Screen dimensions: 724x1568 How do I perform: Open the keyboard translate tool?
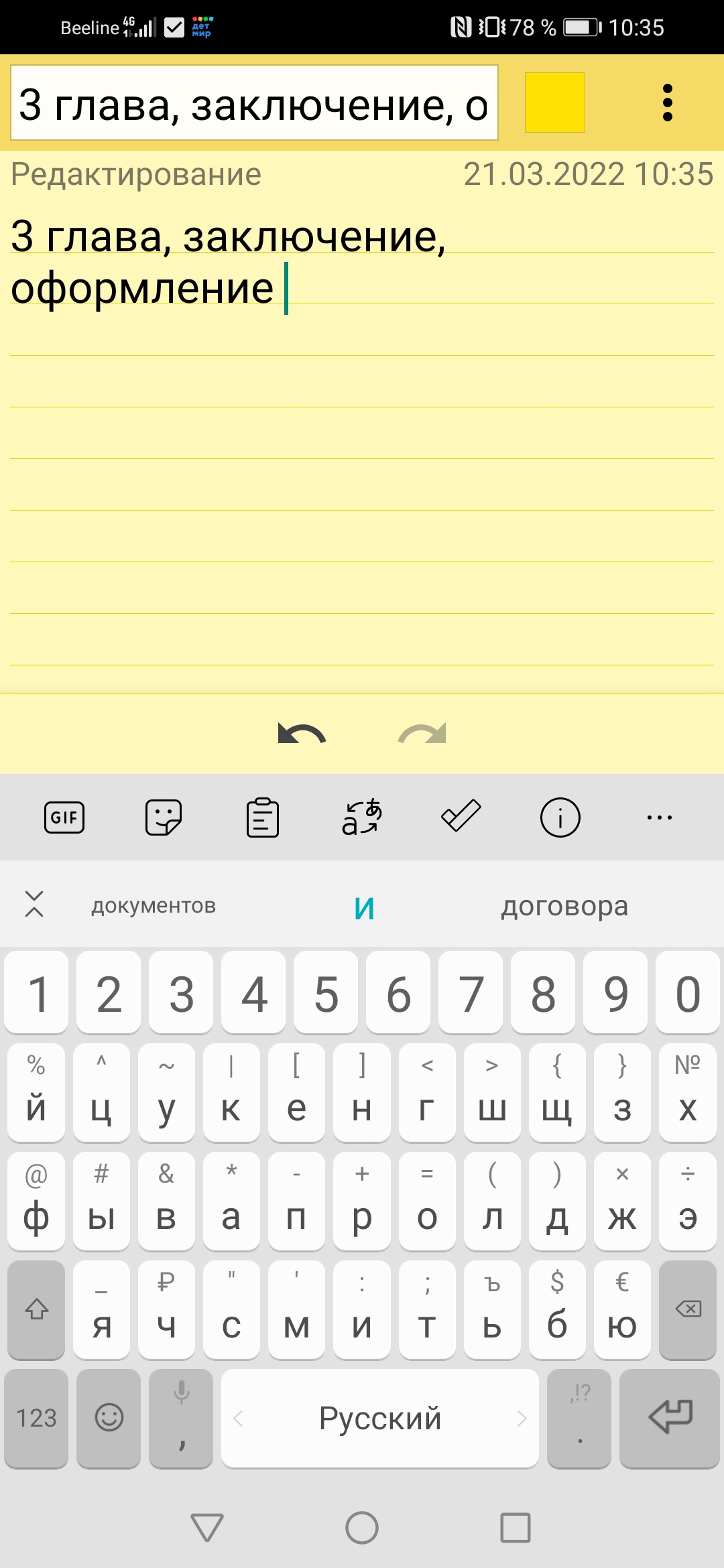pyautogui.click(x=362, y=818)
